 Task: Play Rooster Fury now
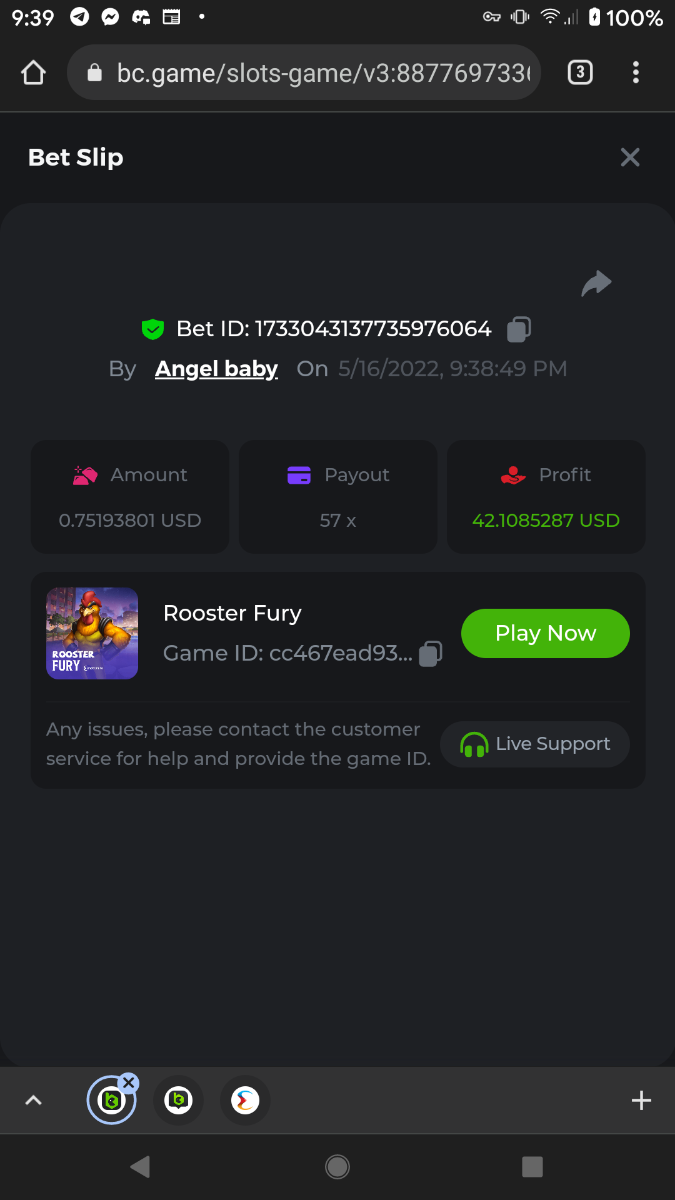[545, 633]
